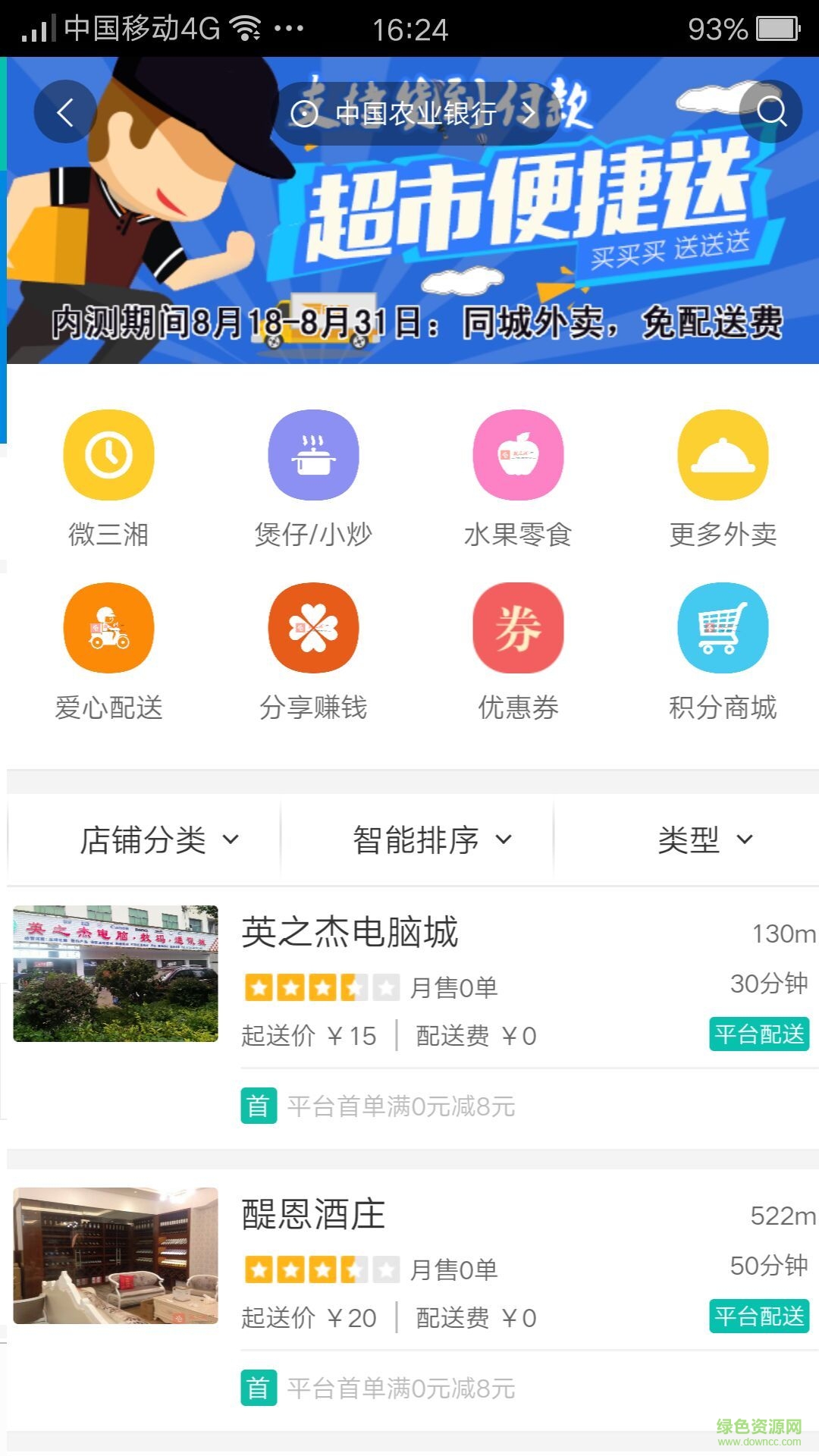
Task: Go back with the left arrow
Action: click(64, 111)
